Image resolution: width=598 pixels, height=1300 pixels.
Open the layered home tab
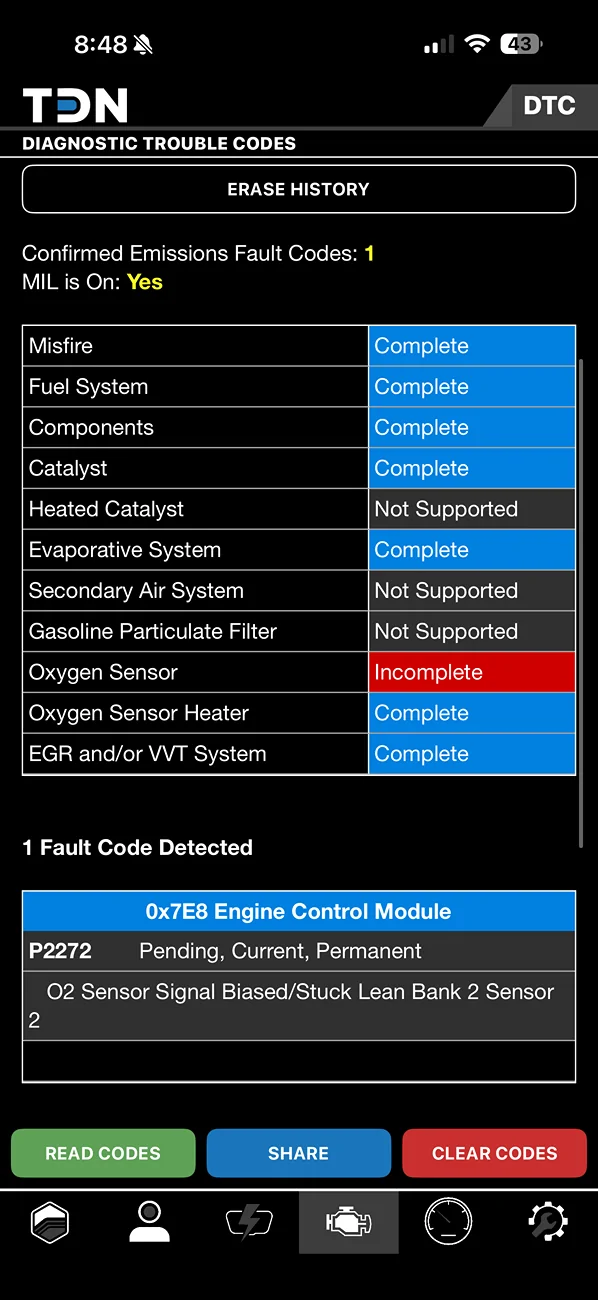click(50, 1222)
